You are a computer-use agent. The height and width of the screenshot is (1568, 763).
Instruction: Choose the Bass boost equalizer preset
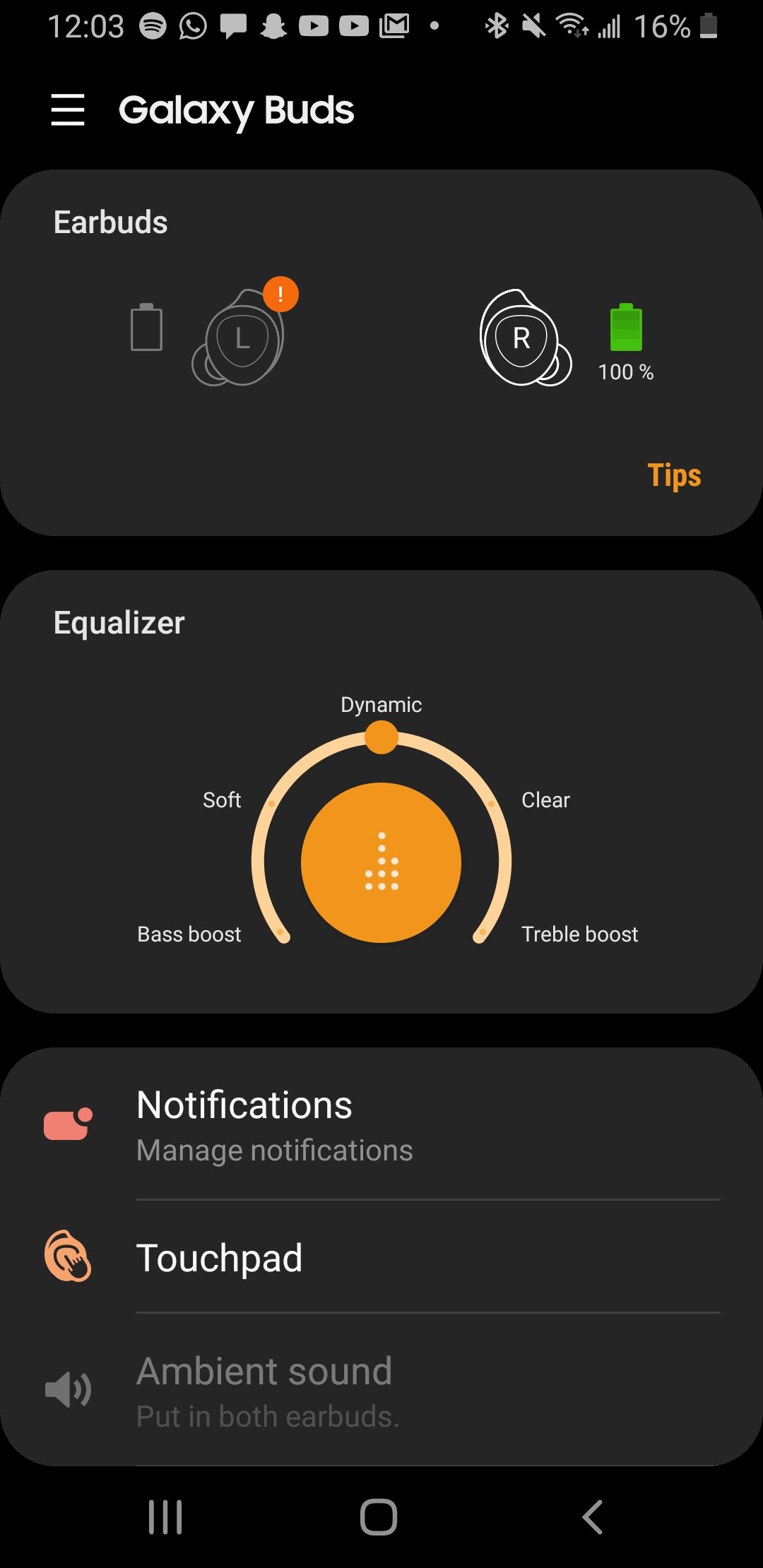pos(189,934)
